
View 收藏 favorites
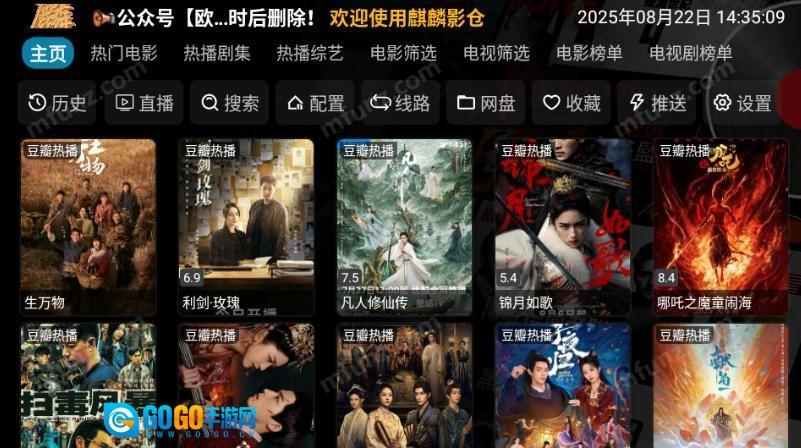[572, 102]
